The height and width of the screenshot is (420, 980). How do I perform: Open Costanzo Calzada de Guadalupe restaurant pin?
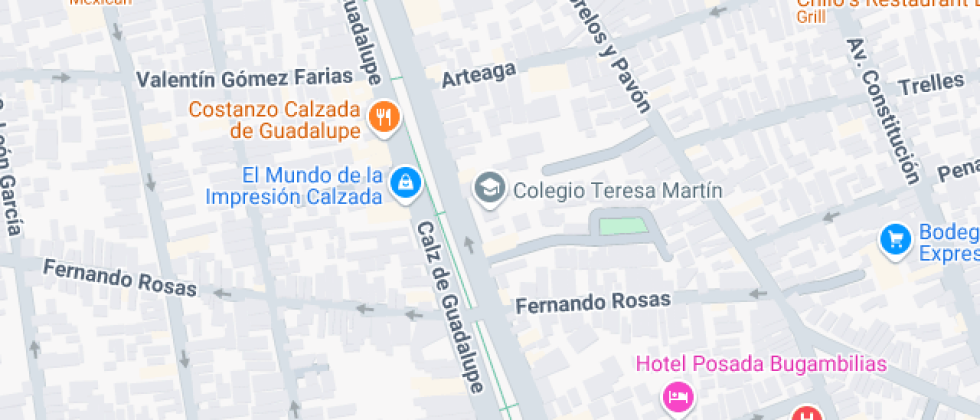(x=383, y=118)
